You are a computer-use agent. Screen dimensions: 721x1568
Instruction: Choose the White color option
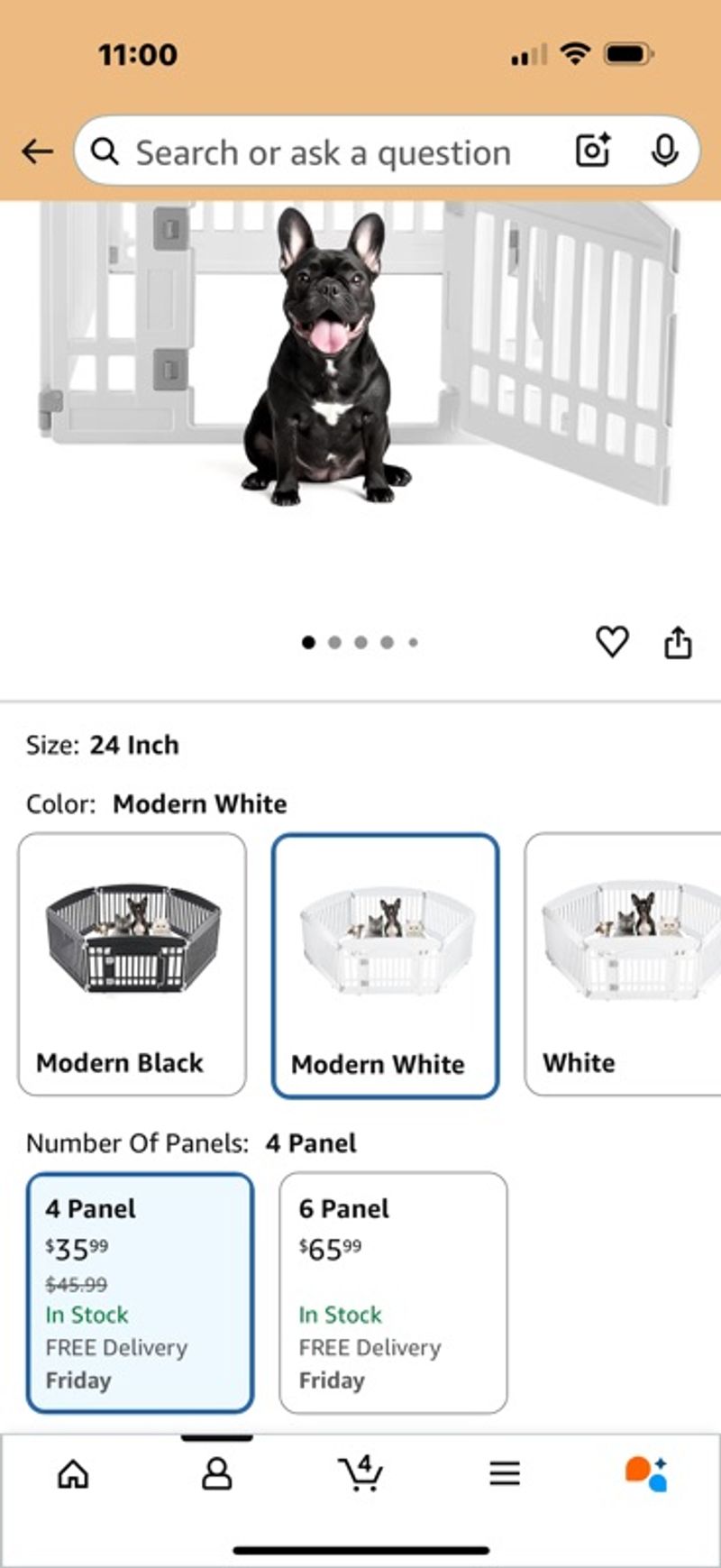tap(623, 964)
